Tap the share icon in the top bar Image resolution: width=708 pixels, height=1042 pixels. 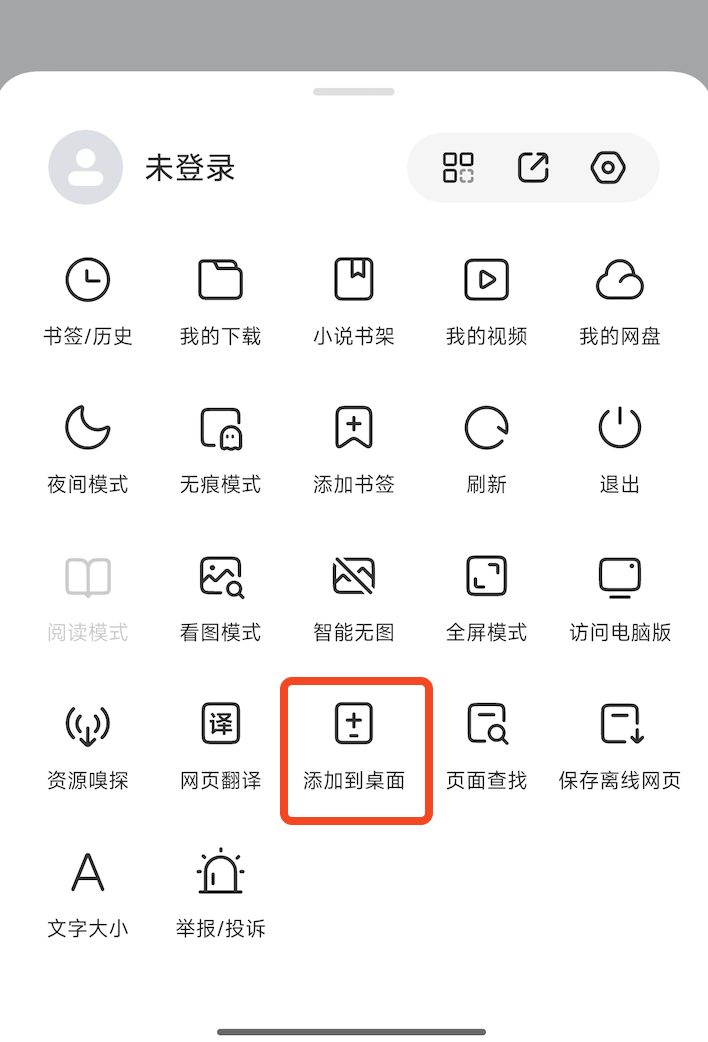(533, 168)
